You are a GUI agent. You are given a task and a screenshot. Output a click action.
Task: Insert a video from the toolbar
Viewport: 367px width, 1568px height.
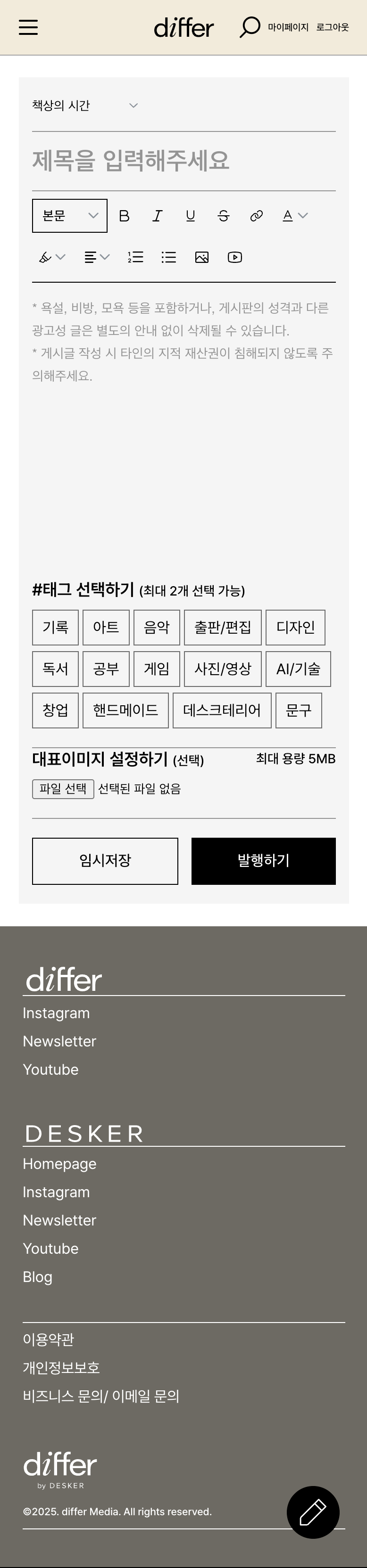pyautogui.click(x=235, y=257)
